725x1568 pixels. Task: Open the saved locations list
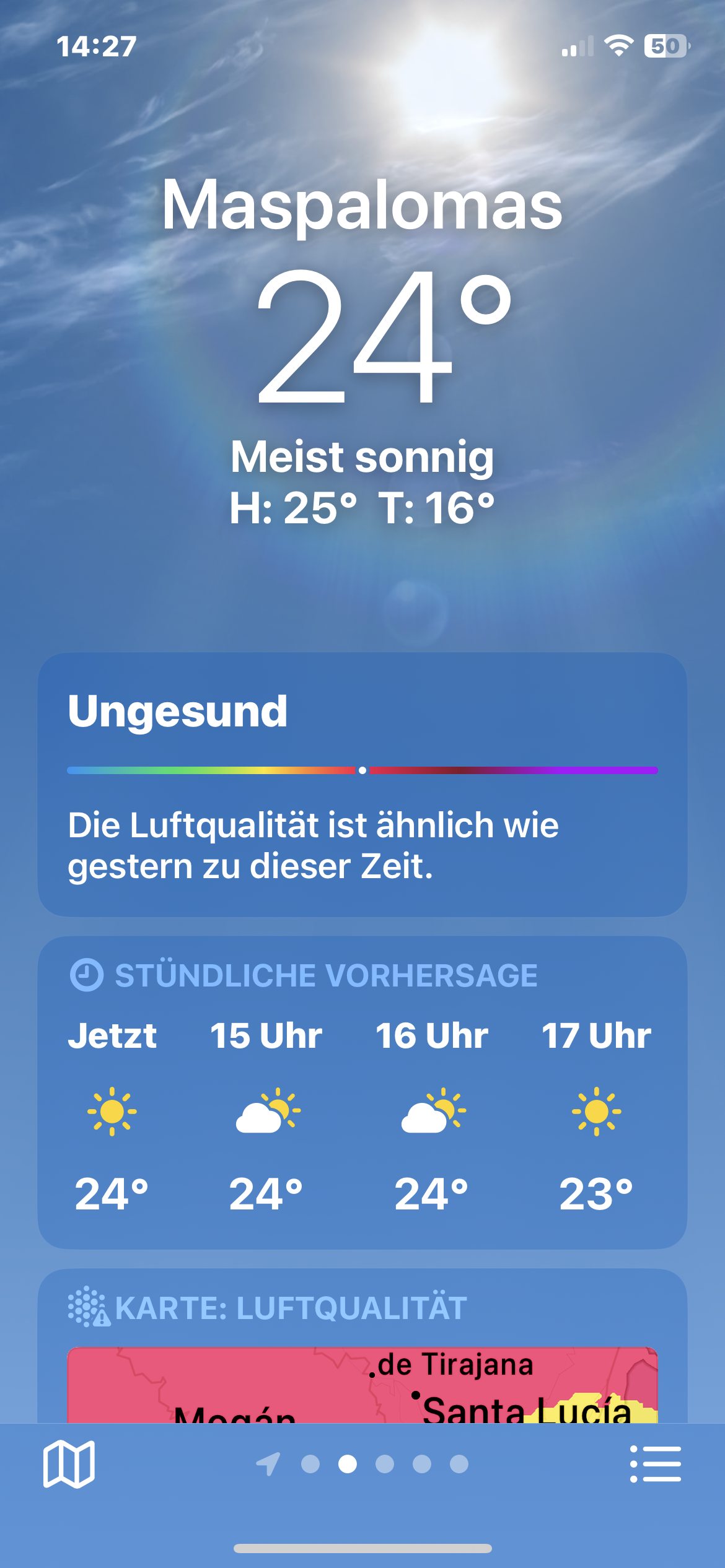click(x=655, y=1464)
